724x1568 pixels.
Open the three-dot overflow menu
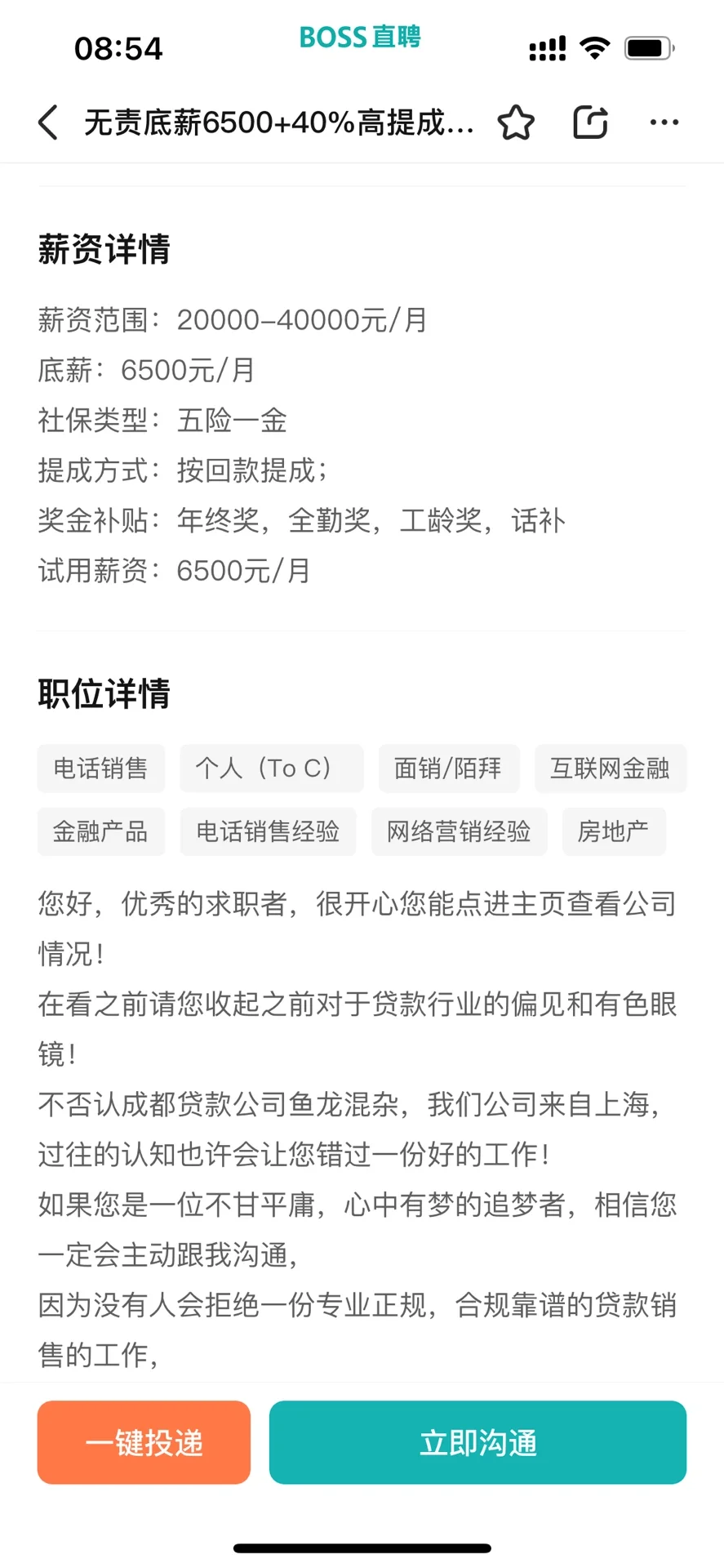pyautogui.click(x=664, y=122)
